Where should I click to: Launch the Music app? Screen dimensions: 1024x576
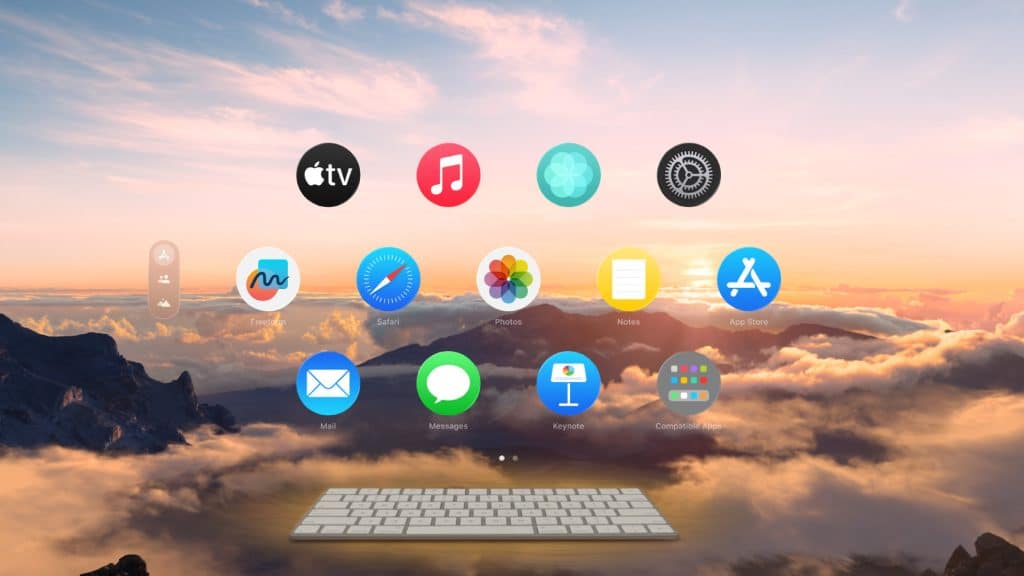coord(448,175)
